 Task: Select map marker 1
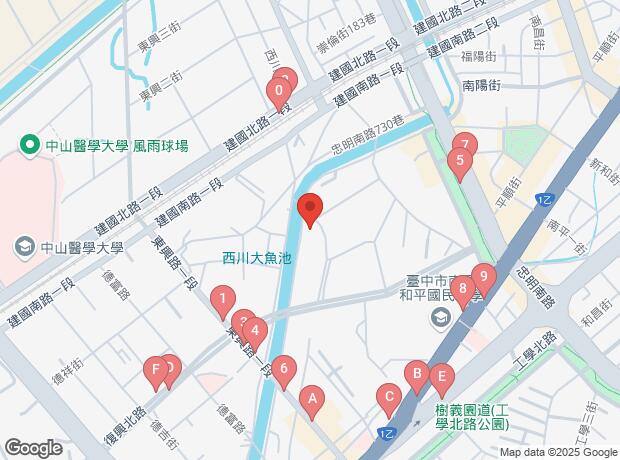[x=222, y=297]
